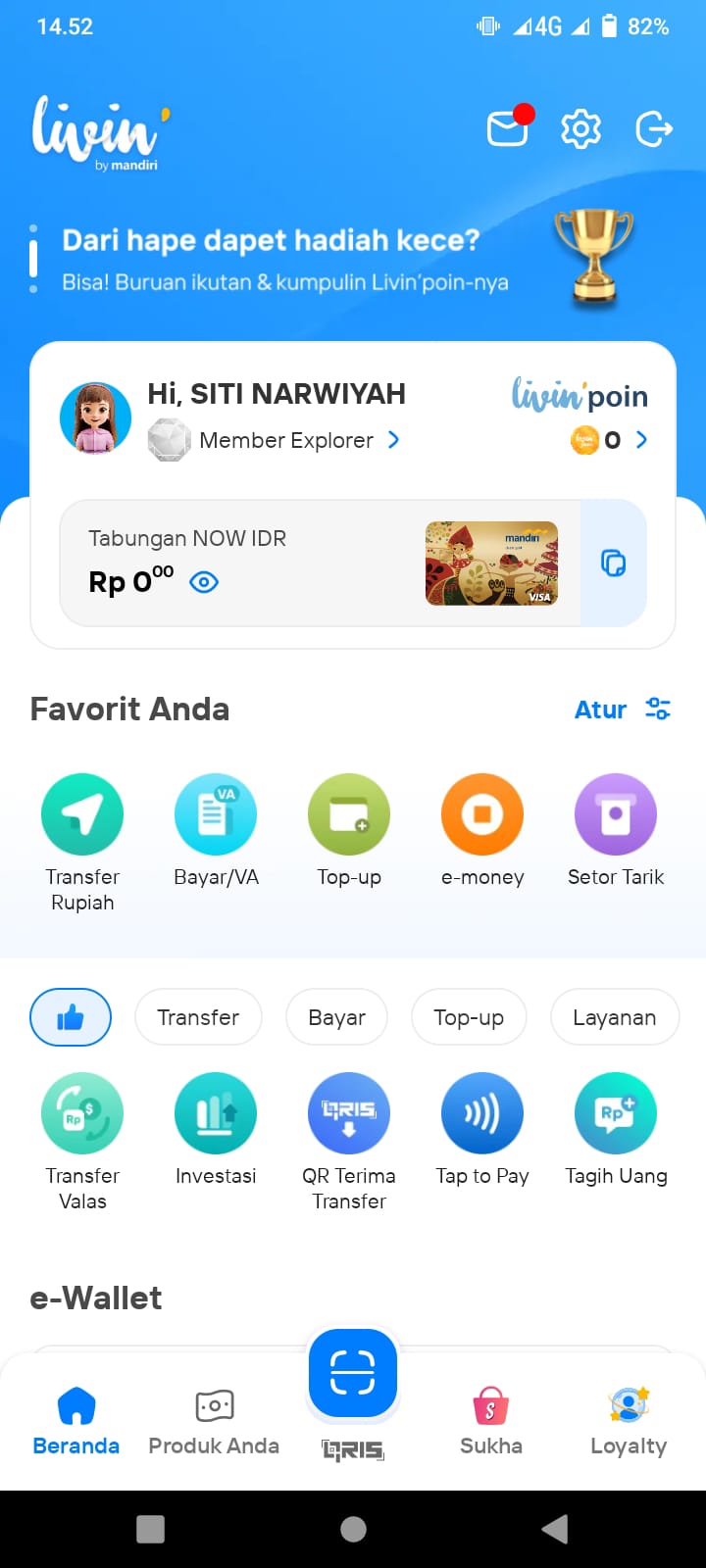
Task: Reveal balance with the eye icon
Action: (x=204, y=582)
